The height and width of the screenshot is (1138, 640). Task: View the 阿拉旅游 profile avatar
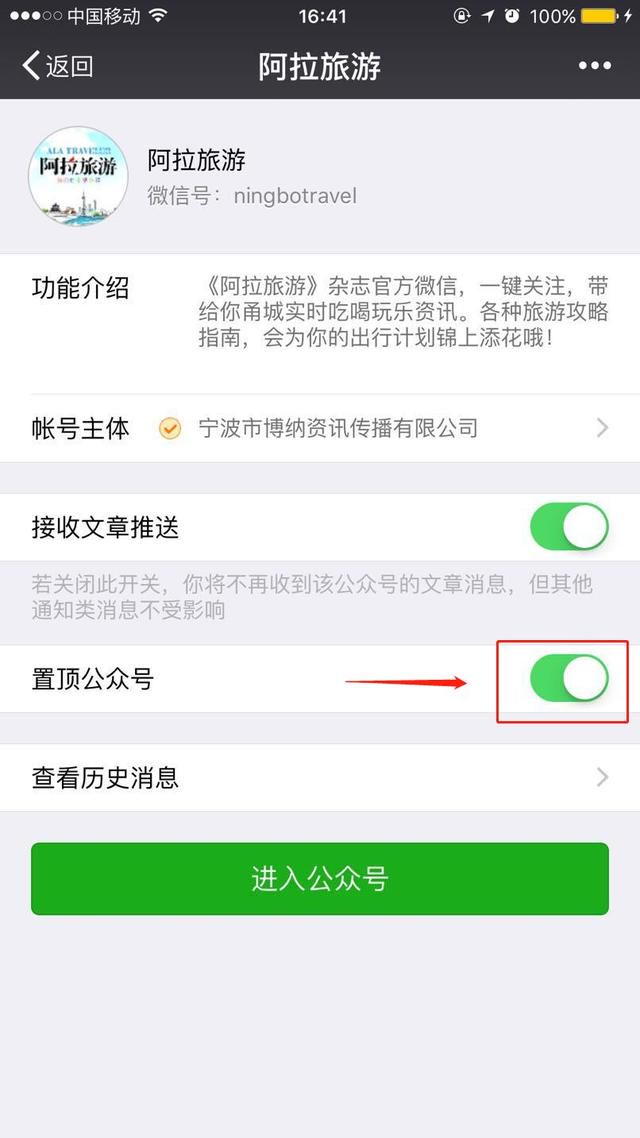click(78, 176)
